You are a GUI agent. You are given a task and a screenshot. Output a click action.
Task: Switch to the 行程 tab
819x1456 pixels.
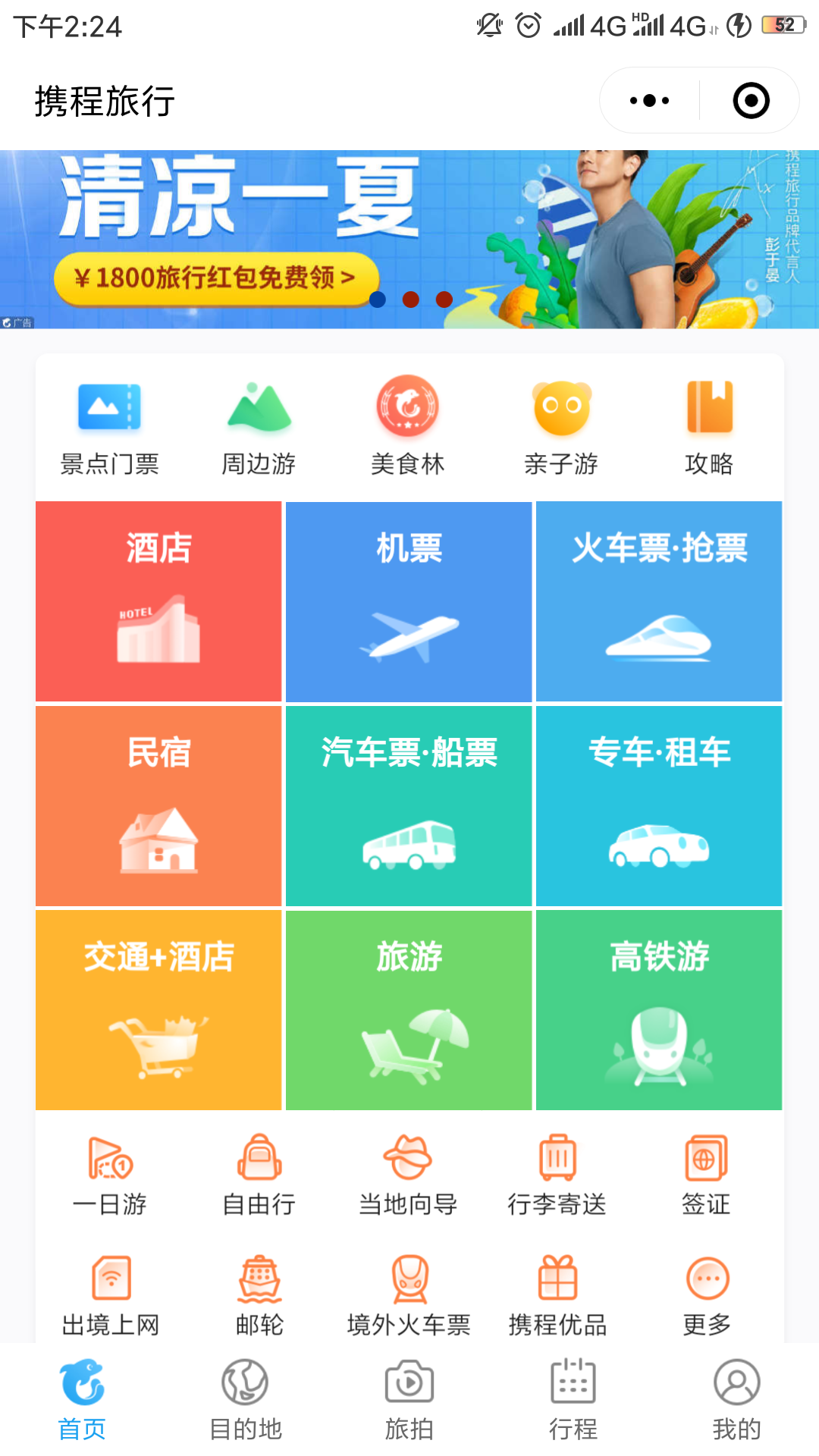pyautogui.click(x=573, y=1400)
